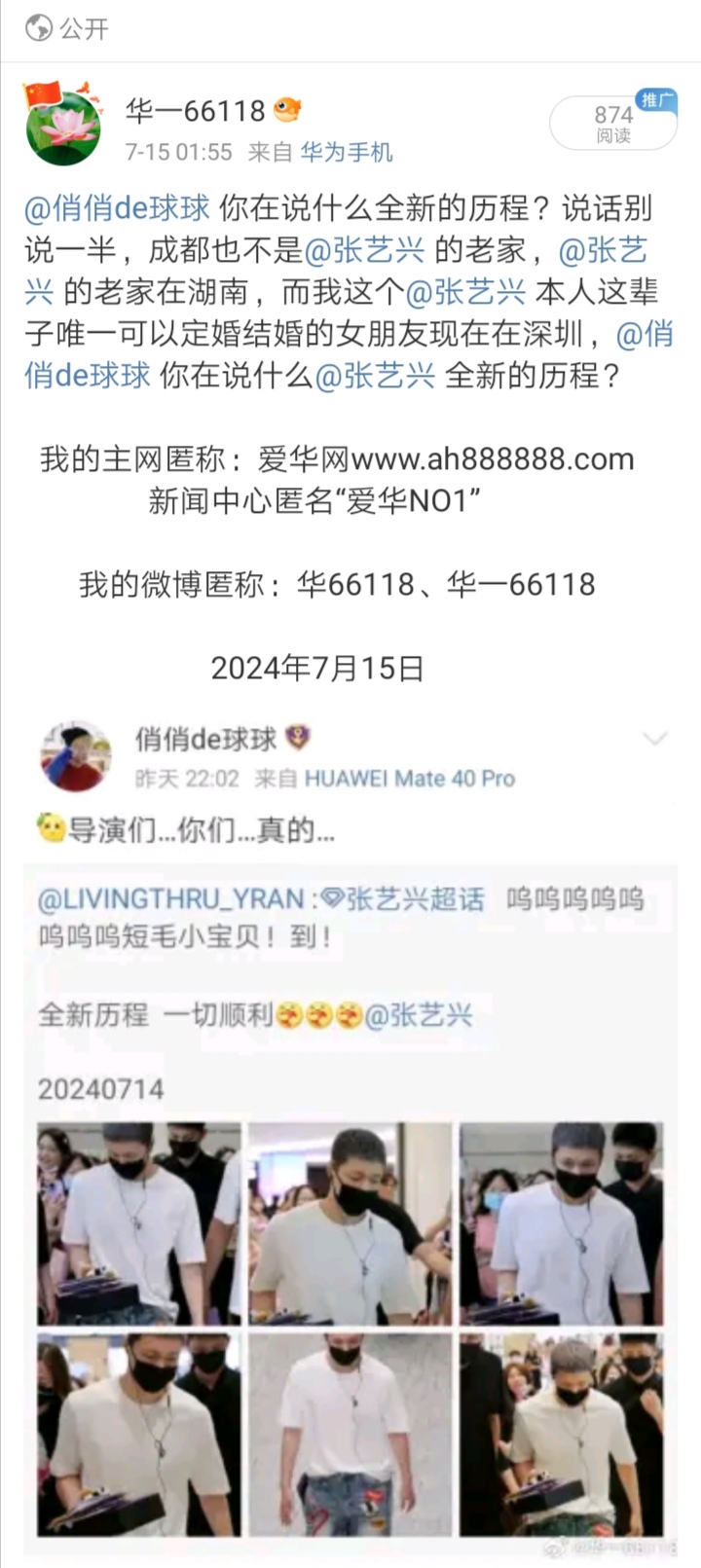
Task: Open the 华为手机 source link
Action: pos(347,152)
